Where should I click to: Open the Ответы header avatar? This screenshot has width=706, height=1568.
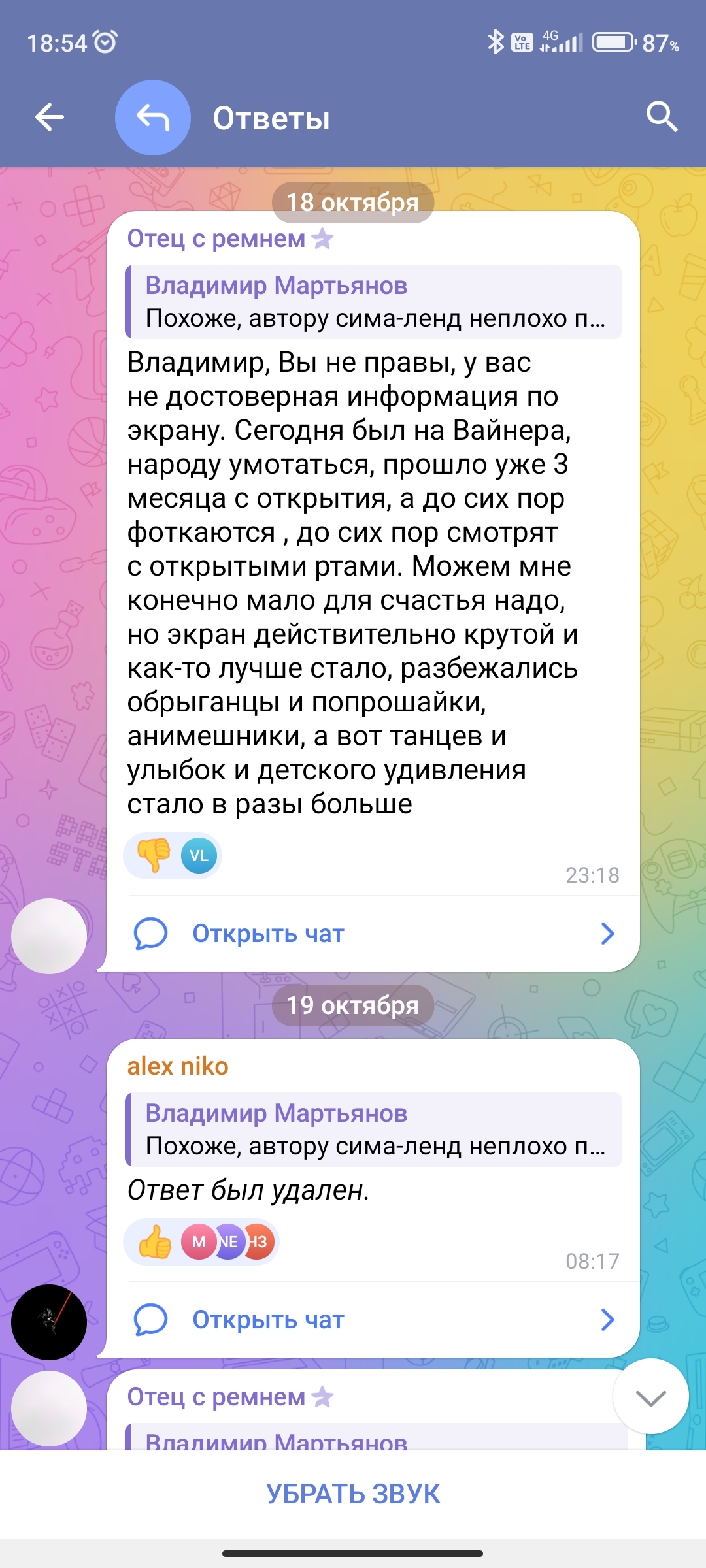pyautogui.click(x=153, y=118)
